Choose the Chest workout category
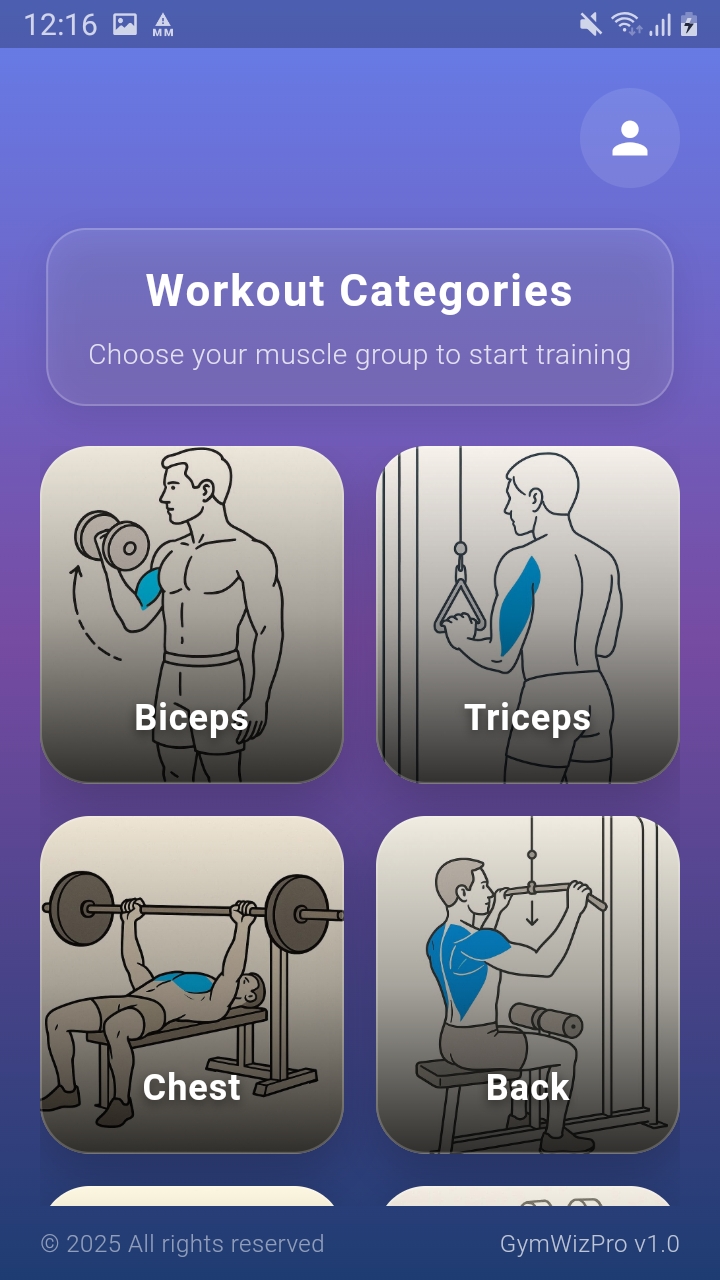The width and height of the screenshot is (720, 1280). point(192,984)
